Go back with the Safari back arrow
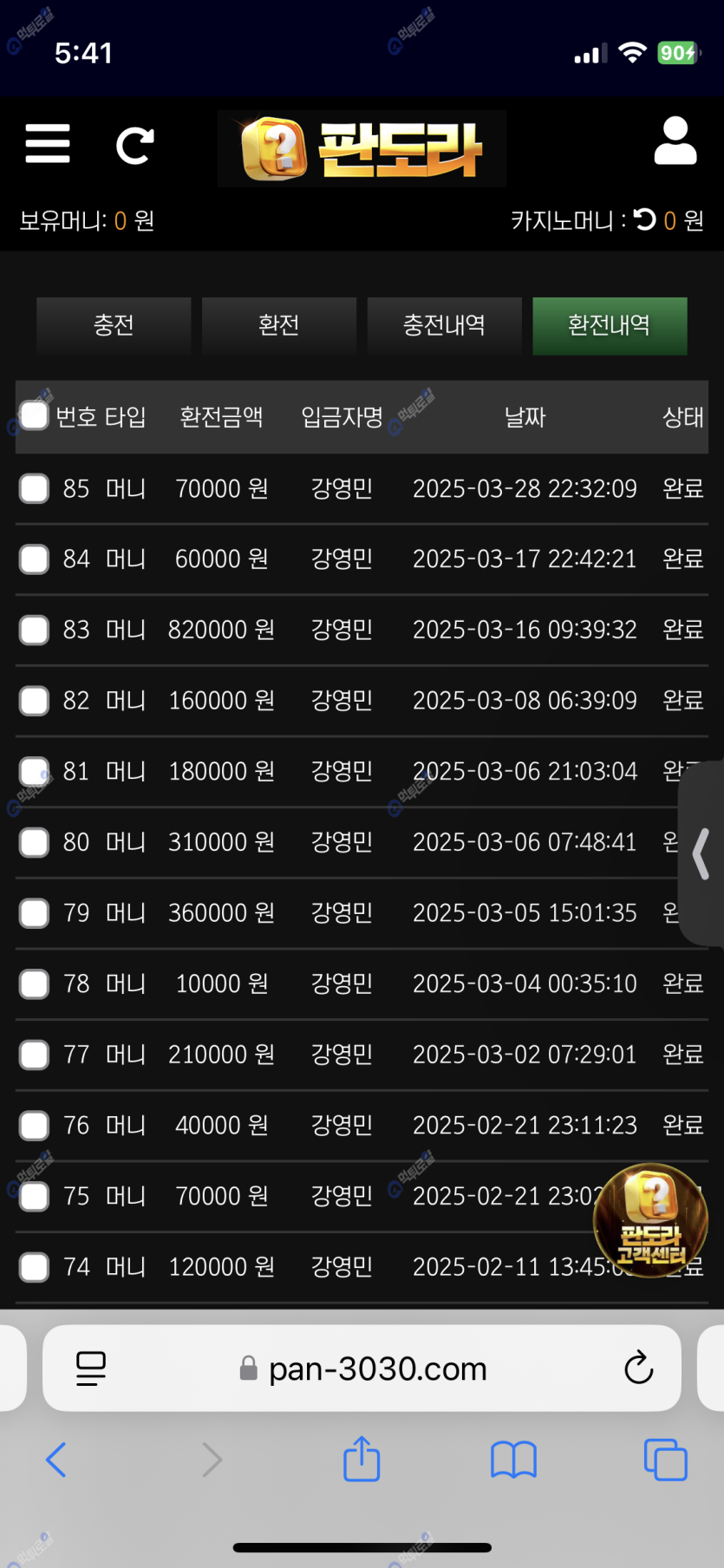Viewport: 724px width, 1568px height. [56, 1460]
